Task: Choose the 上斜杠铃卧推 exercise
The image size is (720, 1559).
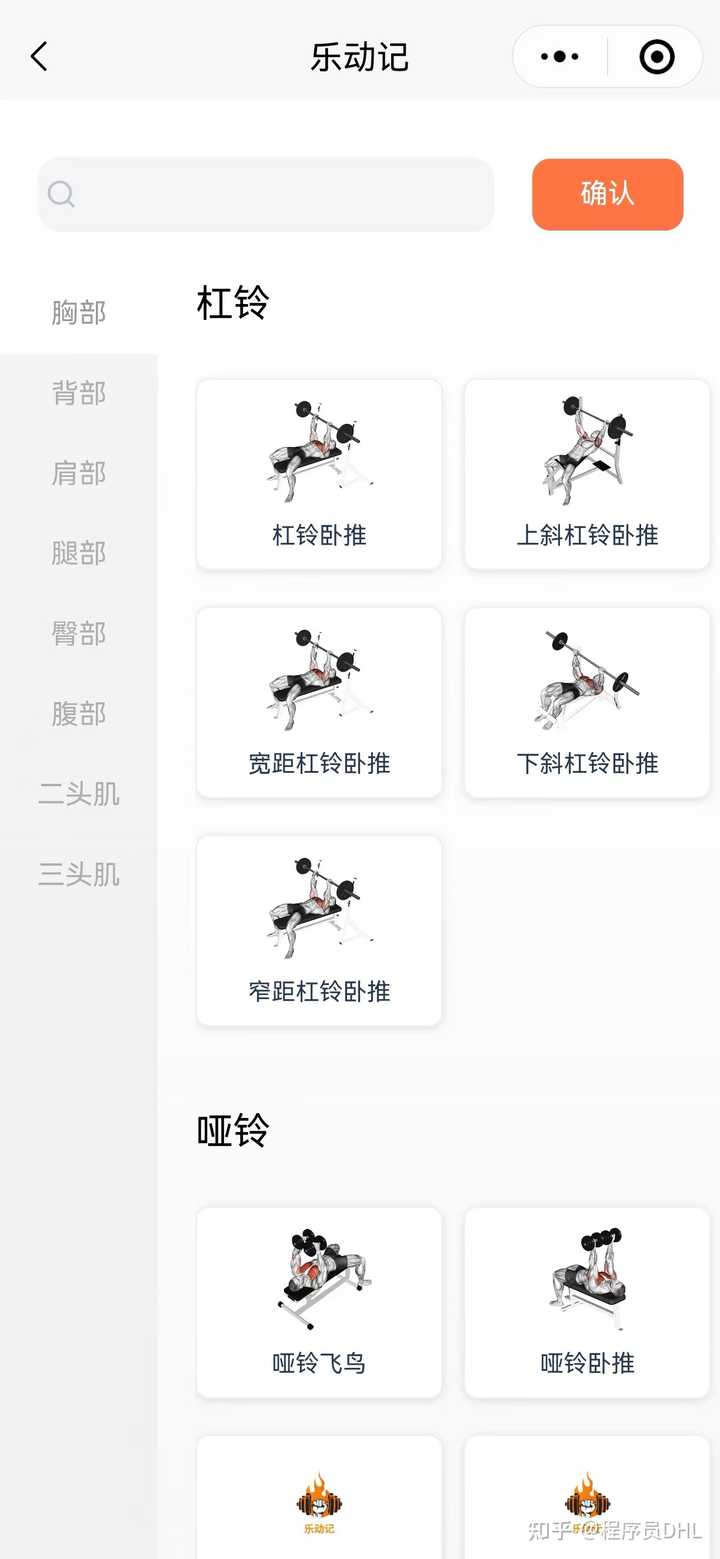Action: (587, 474)
